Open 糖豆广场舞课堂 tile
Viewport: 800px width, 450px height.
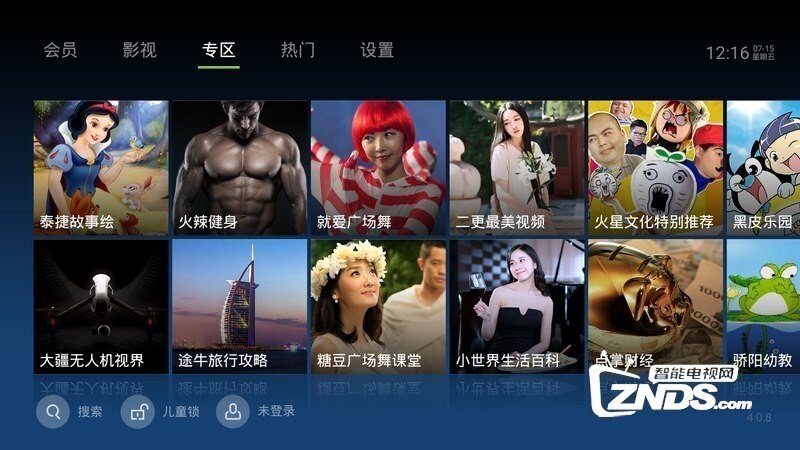coord(378,306)
